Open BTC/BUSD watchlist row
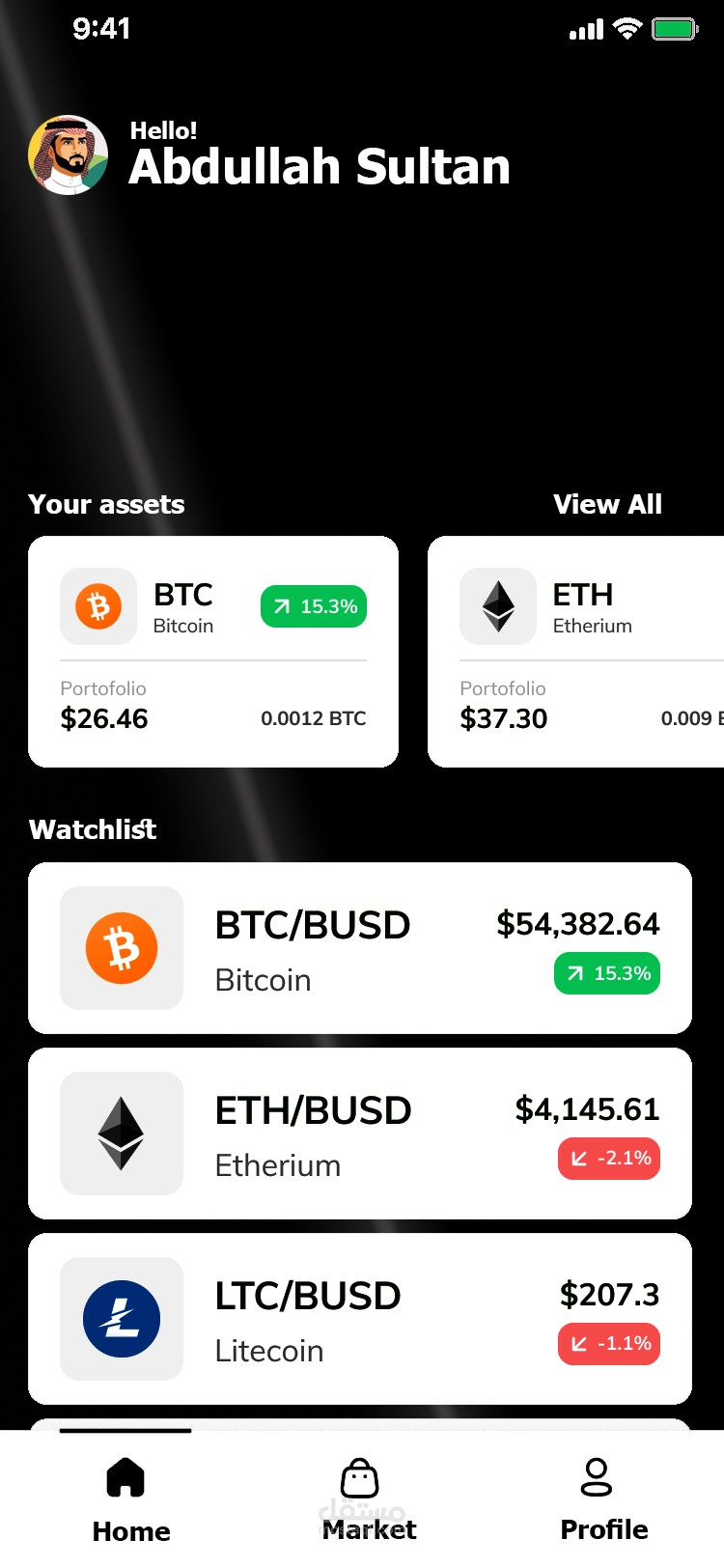 [360, 948]
